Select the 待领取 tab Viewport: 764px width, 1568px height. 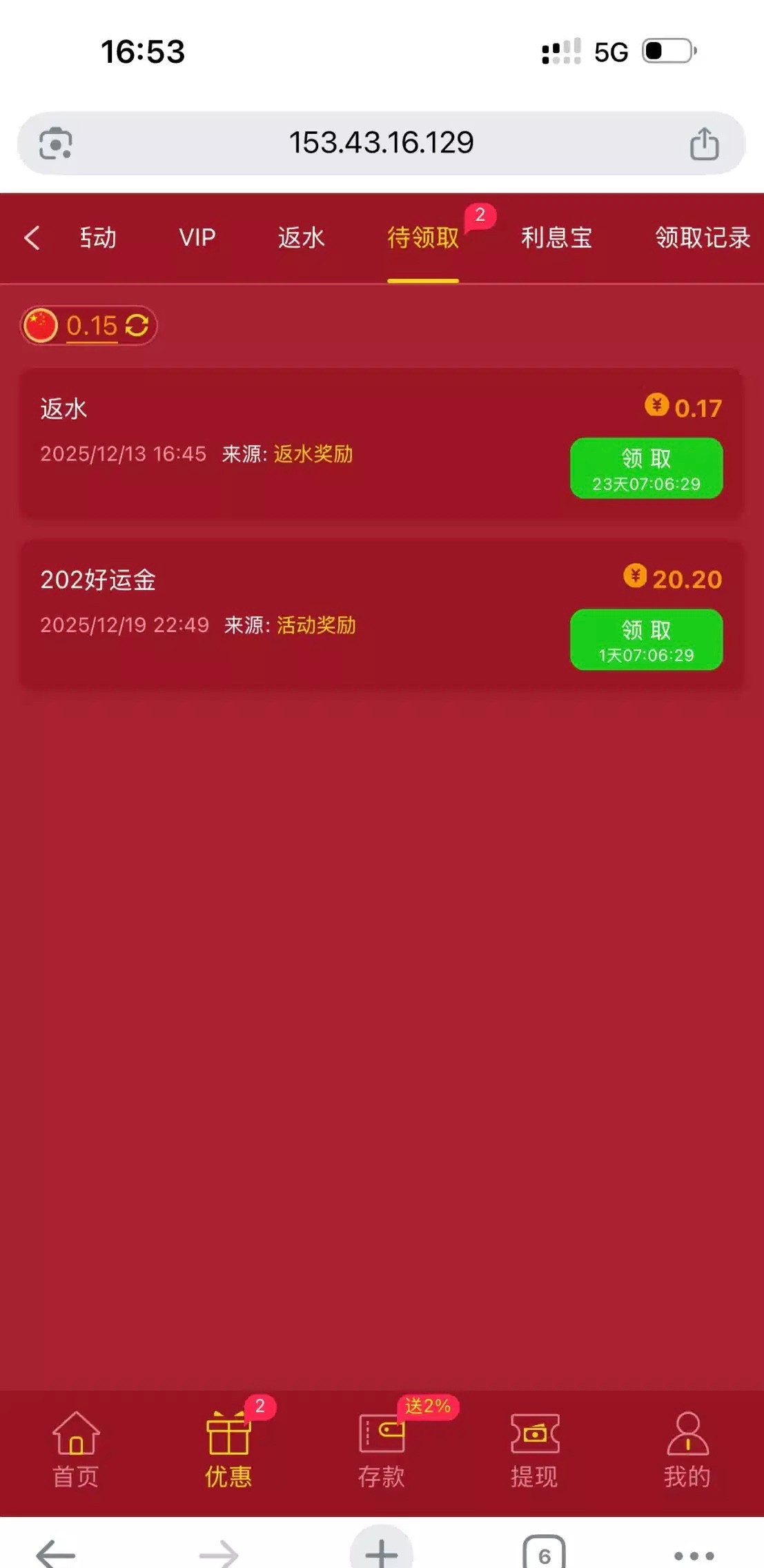point(422,237)
